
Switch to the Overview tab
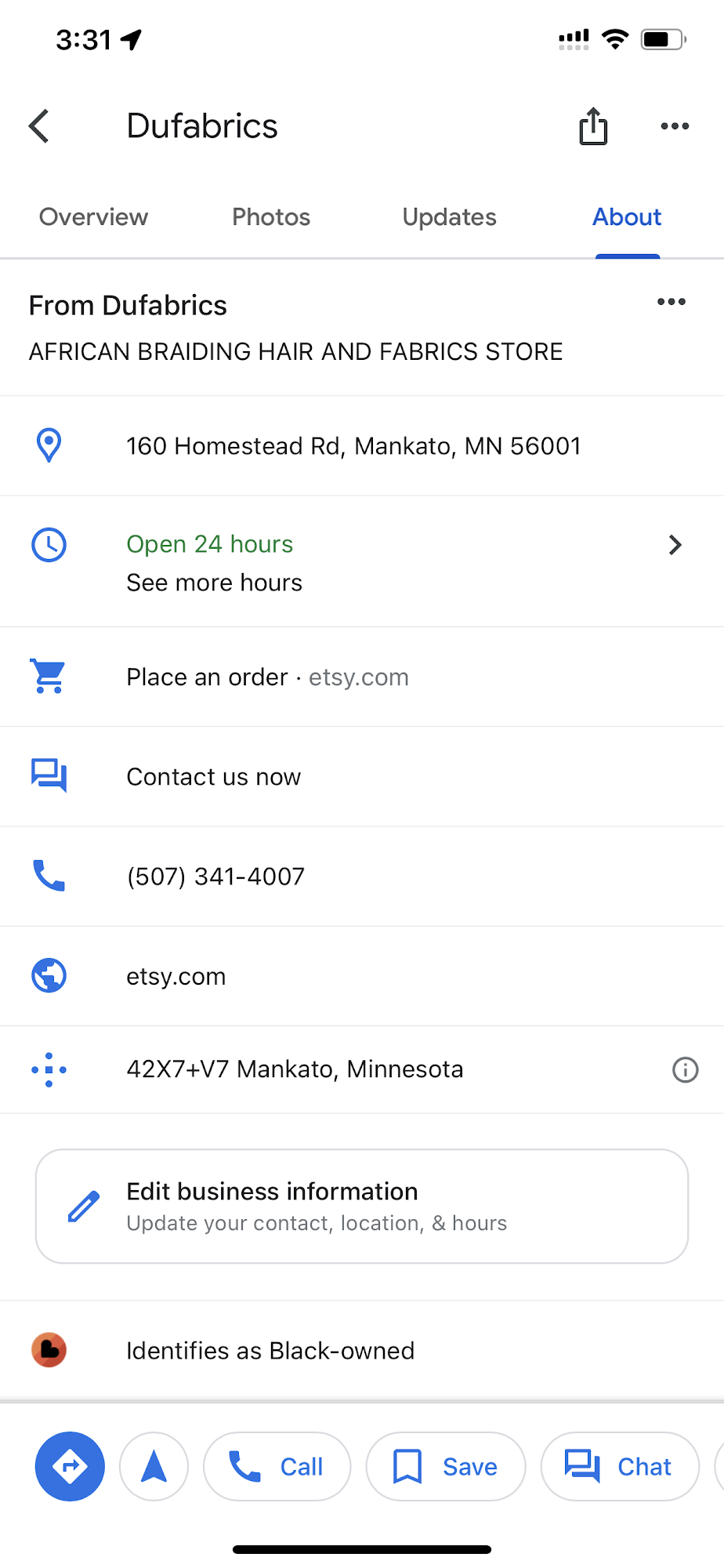[x=93, y=217]
